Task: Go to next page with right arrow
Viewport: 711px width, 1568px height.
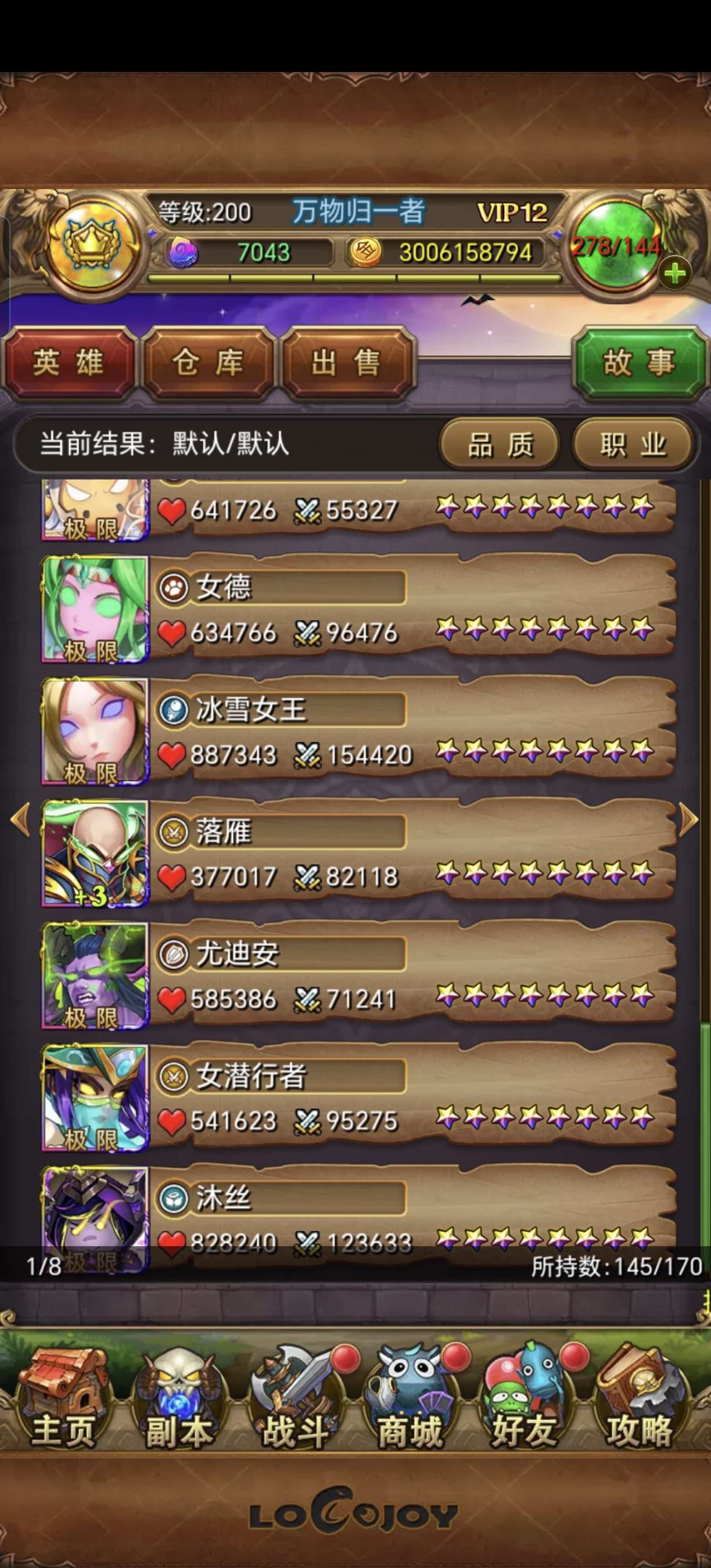Action: click(688, 820)
